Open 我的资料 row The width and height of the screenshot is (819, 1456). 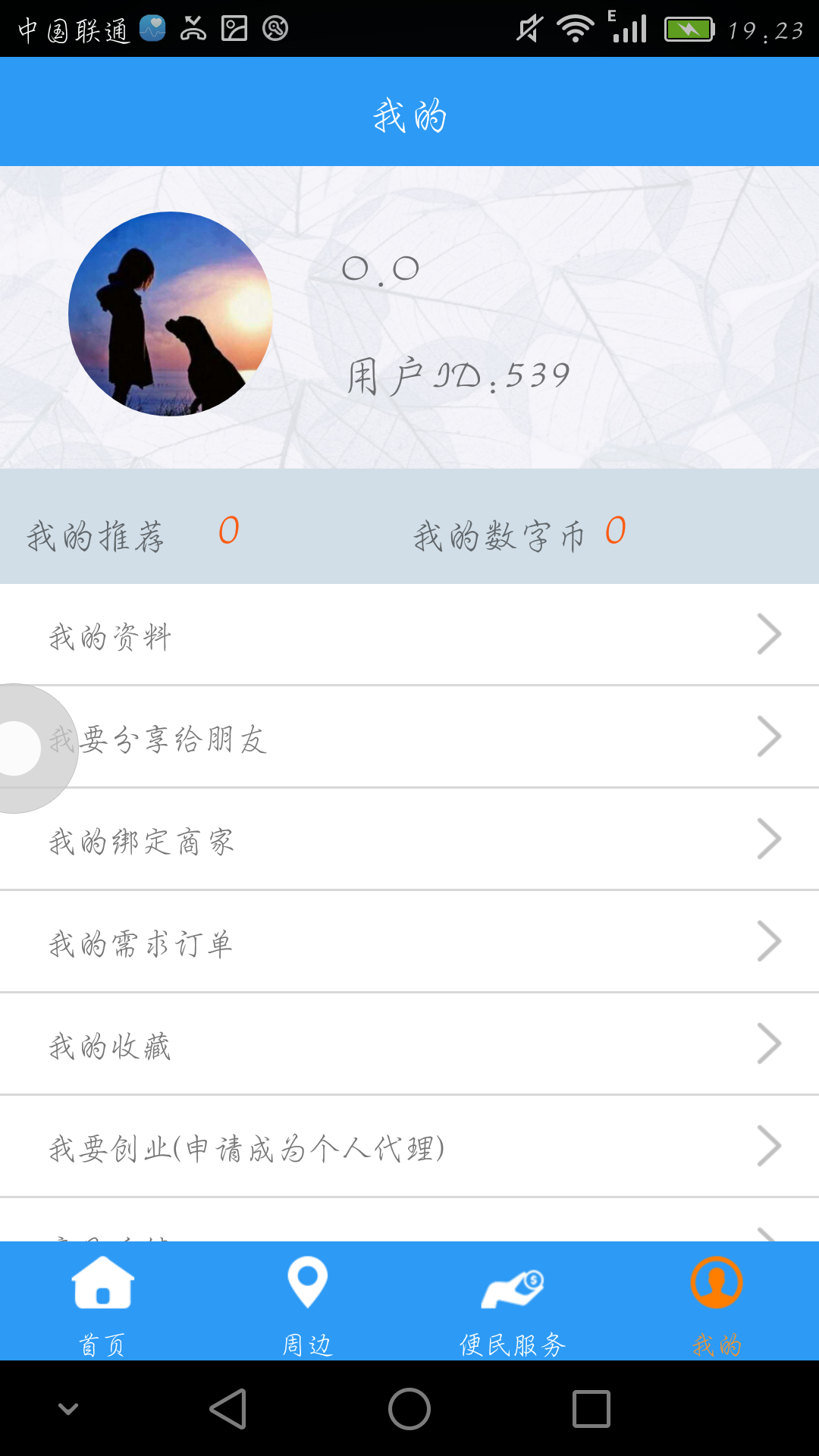point(409,635)
